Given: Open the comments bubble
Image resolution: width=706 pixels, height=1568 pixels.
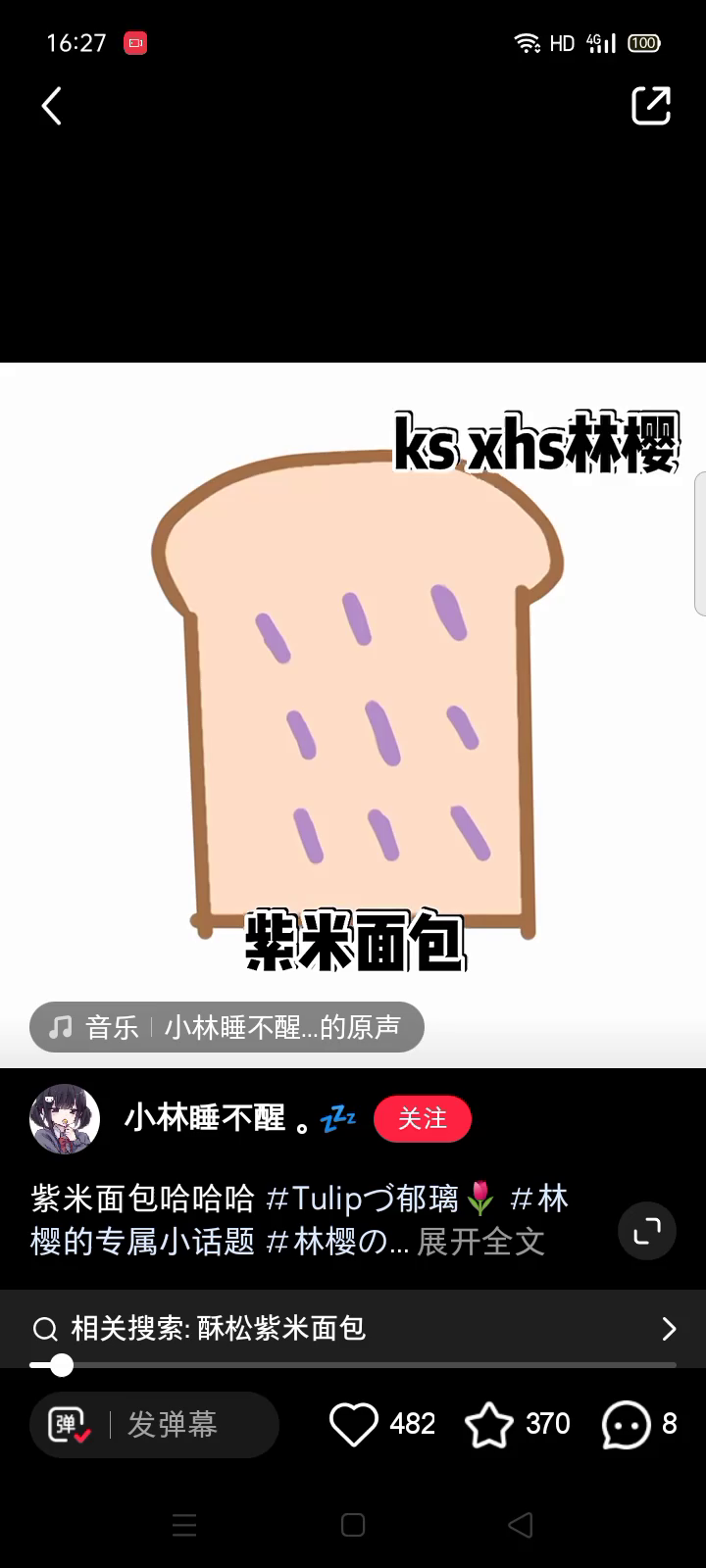Looking at the screenshot, I should pyautogui.click(x=626, y=1424).
